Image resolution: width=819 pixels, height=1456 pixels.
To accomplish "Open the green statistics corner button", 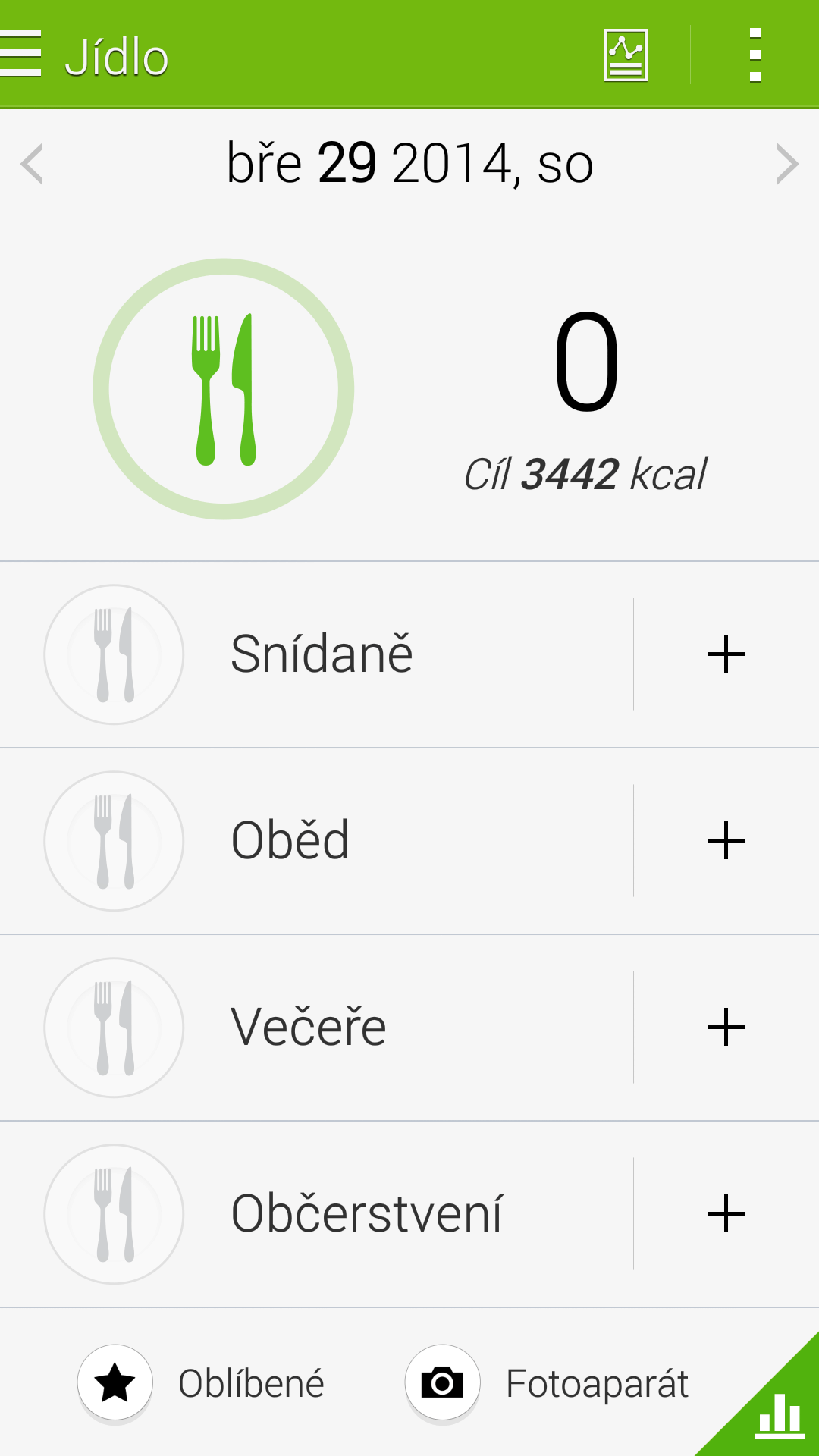I will (x=777, y=1412).
